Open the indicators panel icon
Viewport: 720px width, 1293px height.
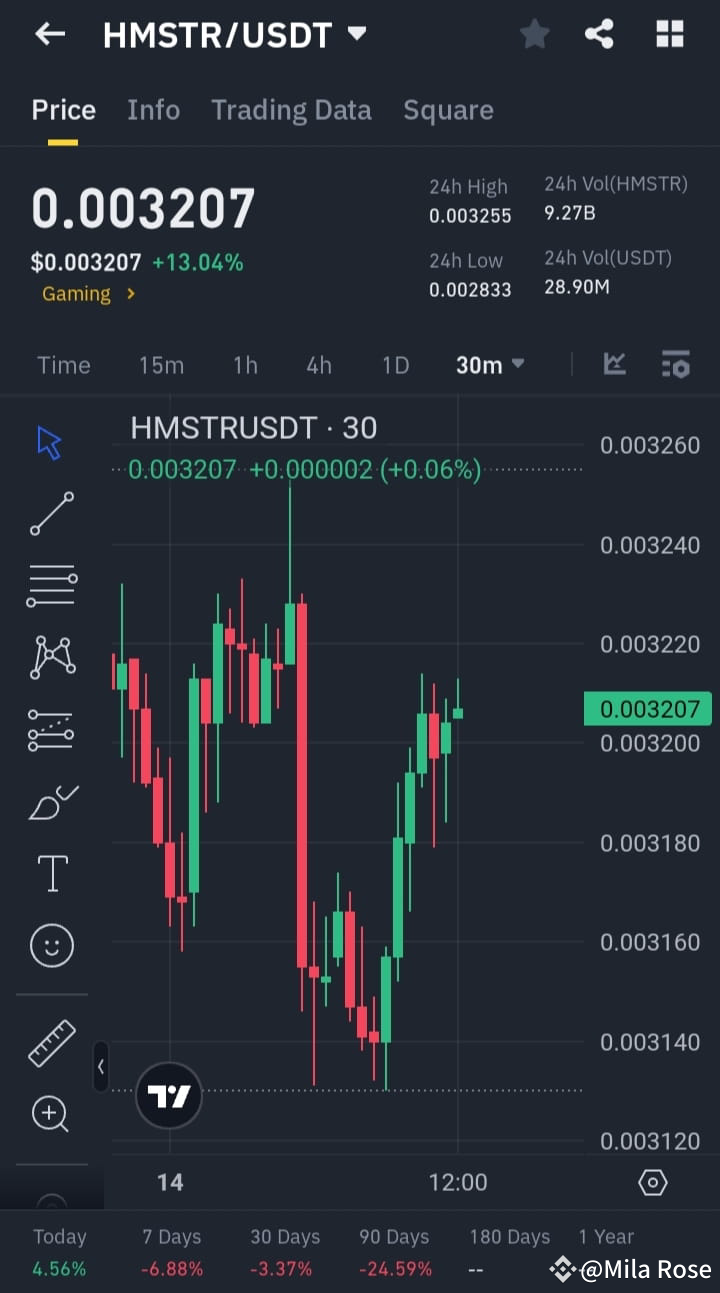(676, 365)
